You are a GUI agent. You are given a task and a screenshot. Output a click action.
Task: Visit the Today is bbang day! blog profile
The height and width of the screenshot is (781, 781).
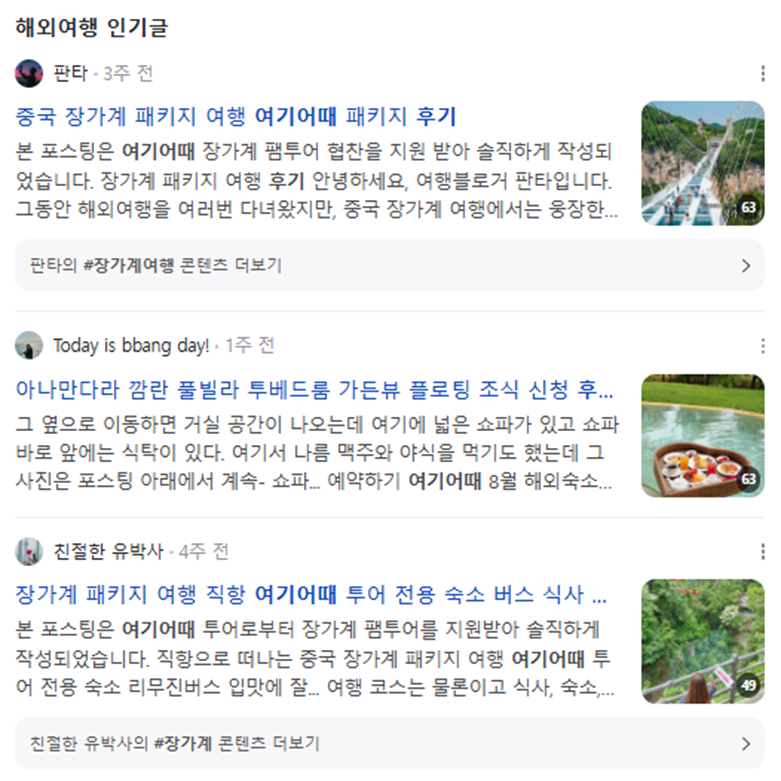130,346
